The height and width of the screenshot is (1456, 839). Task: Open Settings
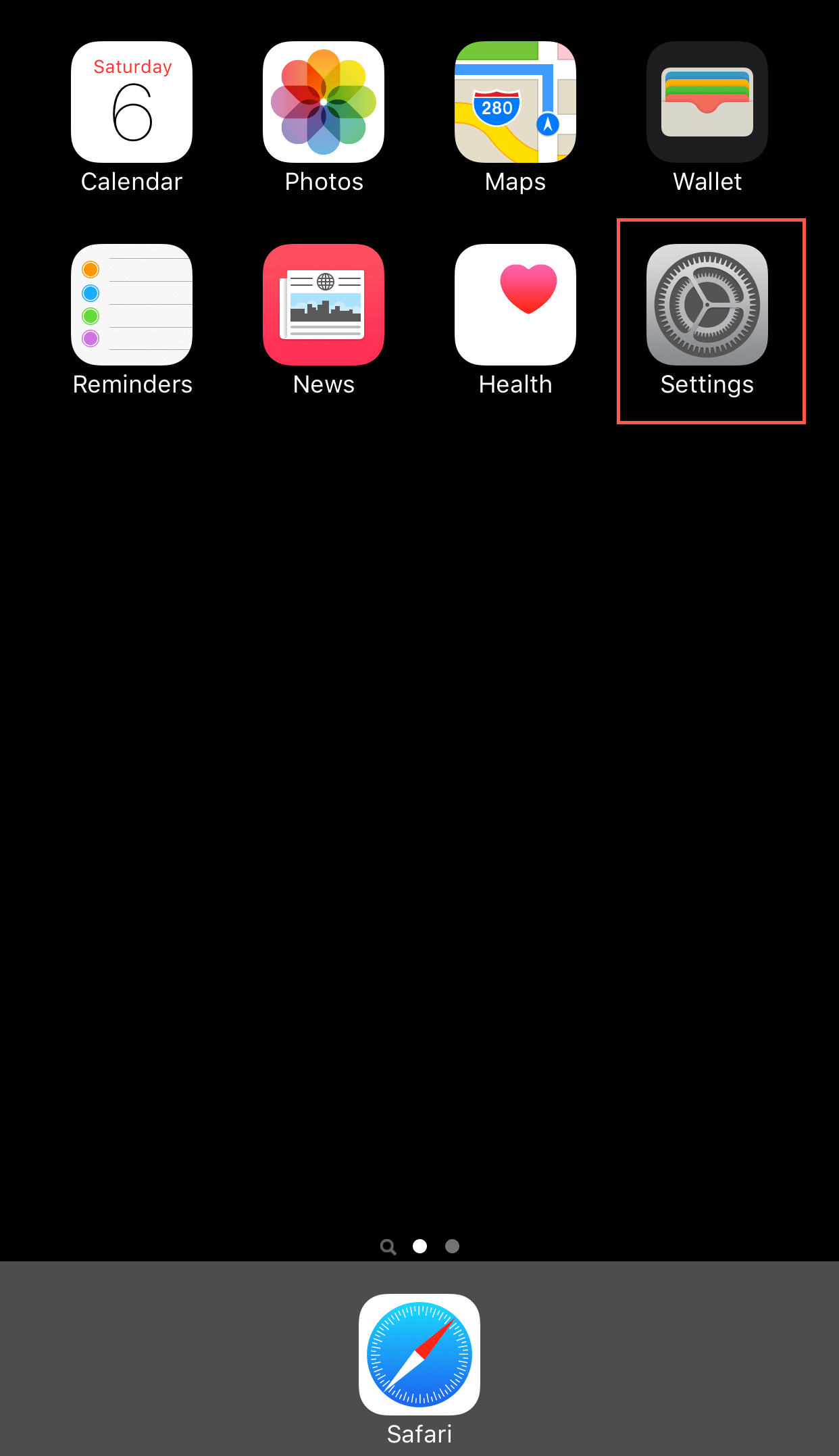707,305
